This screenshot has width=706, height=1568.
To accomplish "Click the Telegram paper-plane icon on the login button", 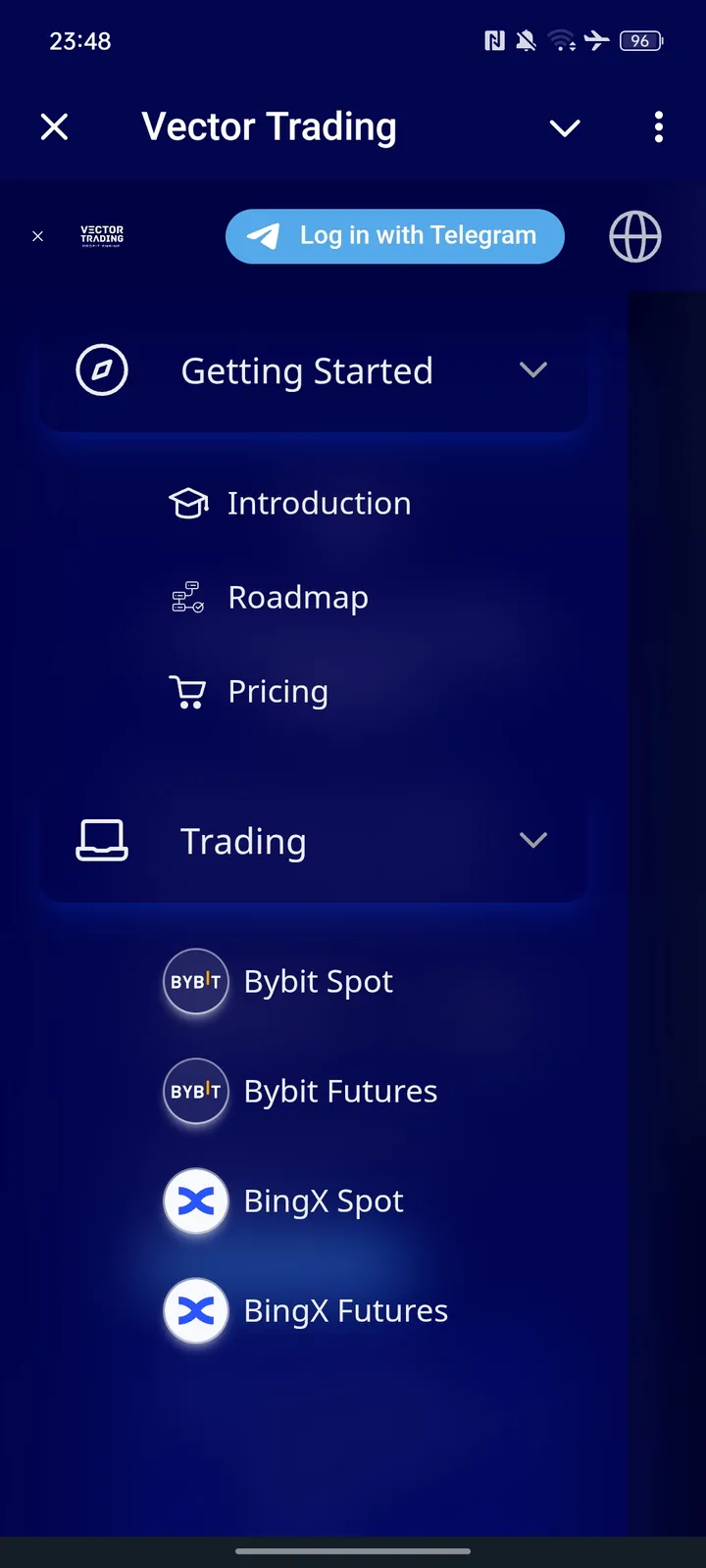I will pyautogui.click(x=263, y=235).
